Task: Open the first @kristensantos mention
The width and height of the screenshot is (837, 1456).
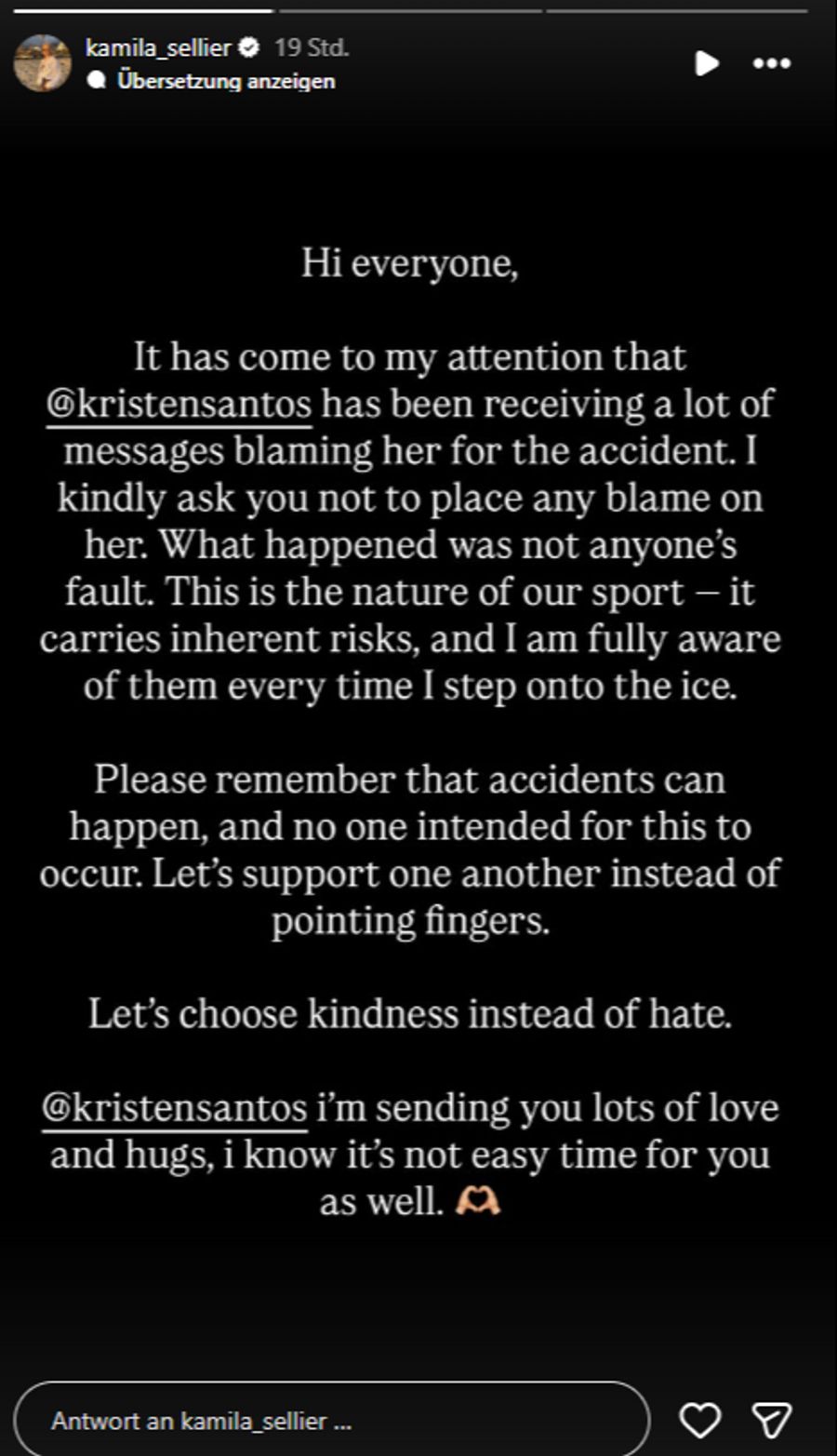Action: point(179,405)
